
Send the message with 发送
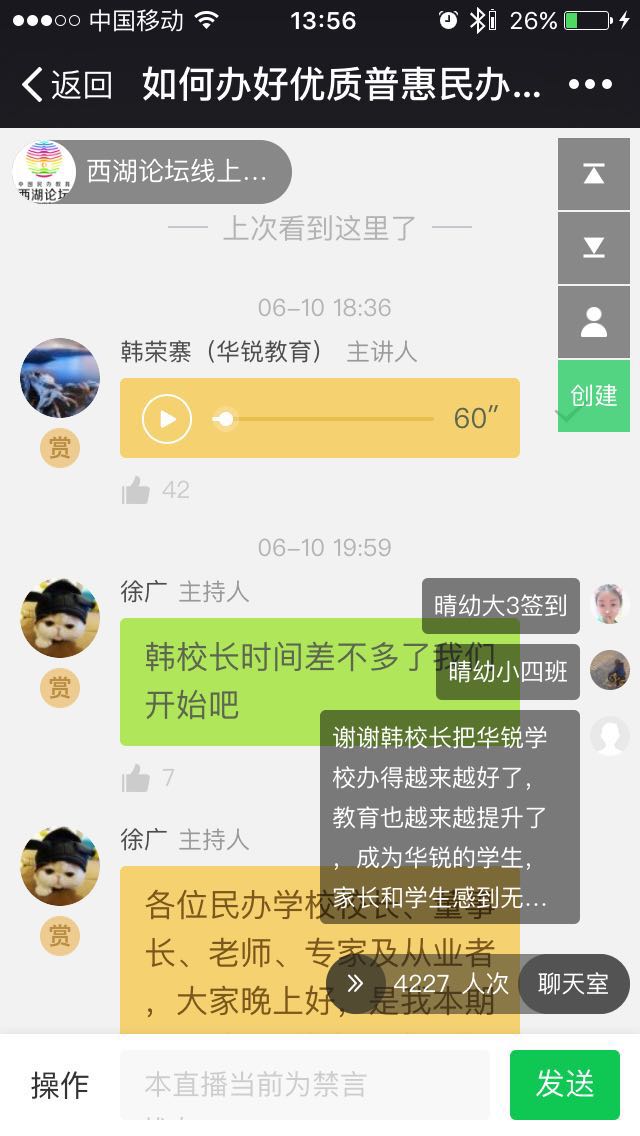[x=565, y=1085]
